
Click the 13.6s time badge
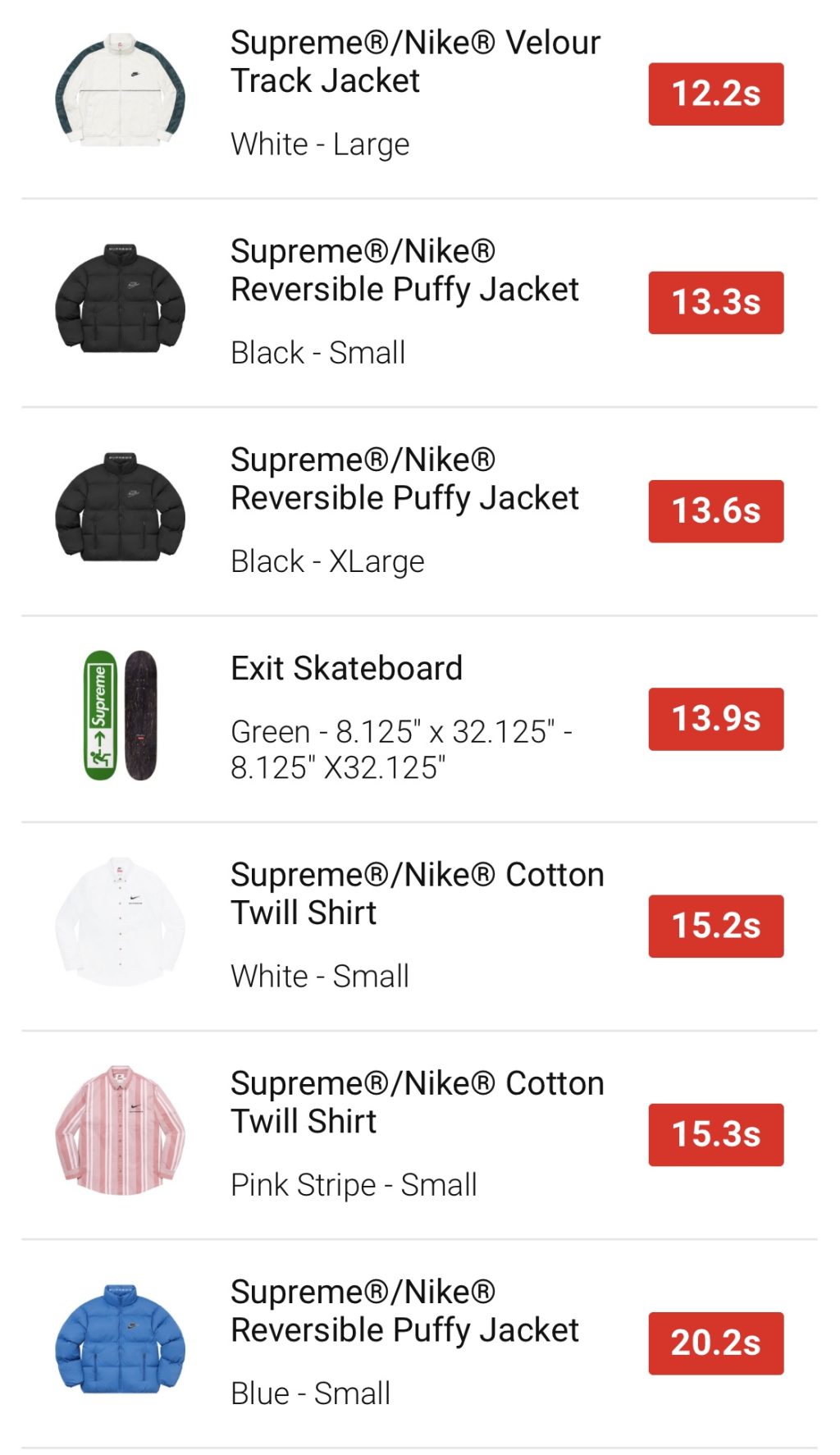(x=714, y=509)
